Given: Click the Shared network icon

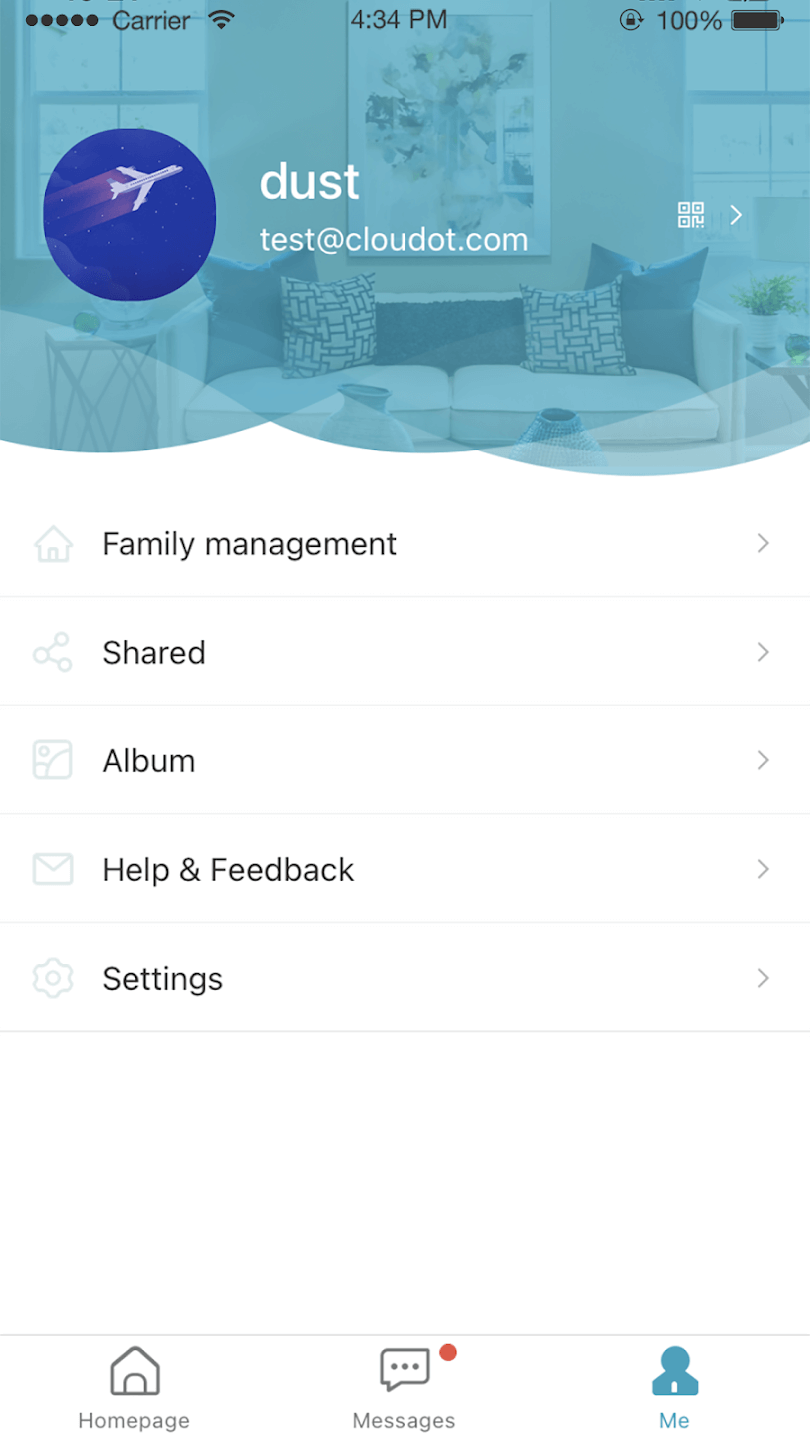Looking at the screenshot, I should (52, 652).
